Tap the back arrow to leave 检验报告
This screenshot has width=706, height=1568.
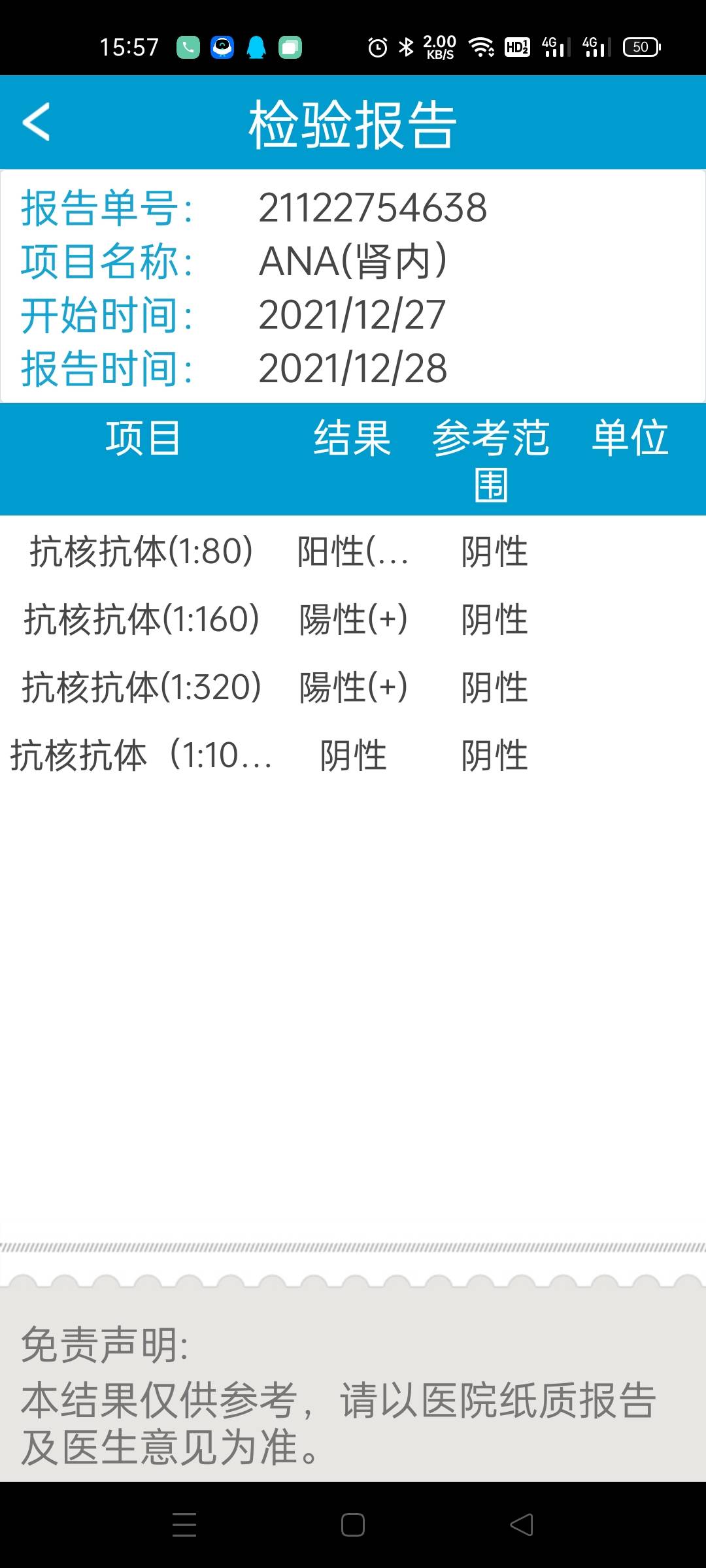click(x=37, y=123)
